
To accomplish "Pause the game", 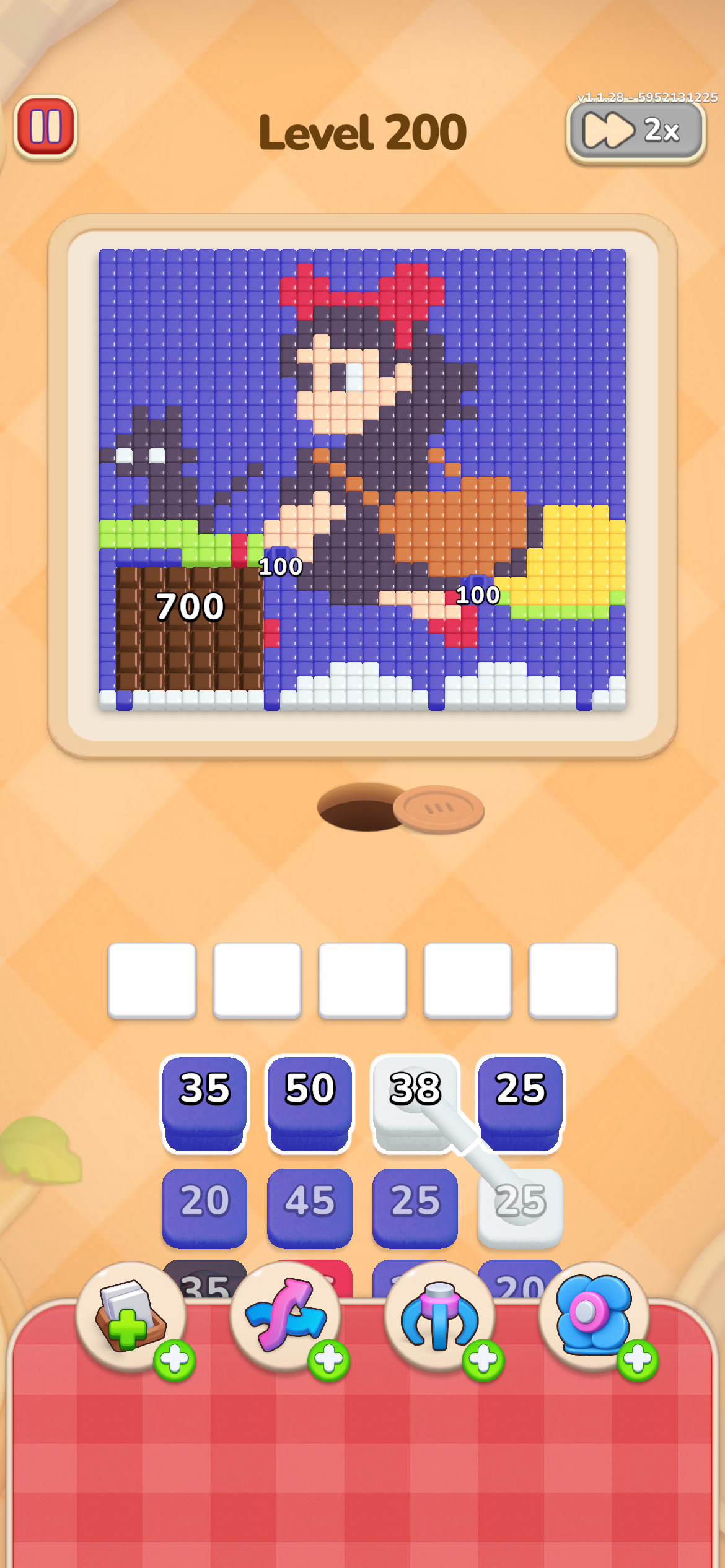I will click(x=45, y=128).
